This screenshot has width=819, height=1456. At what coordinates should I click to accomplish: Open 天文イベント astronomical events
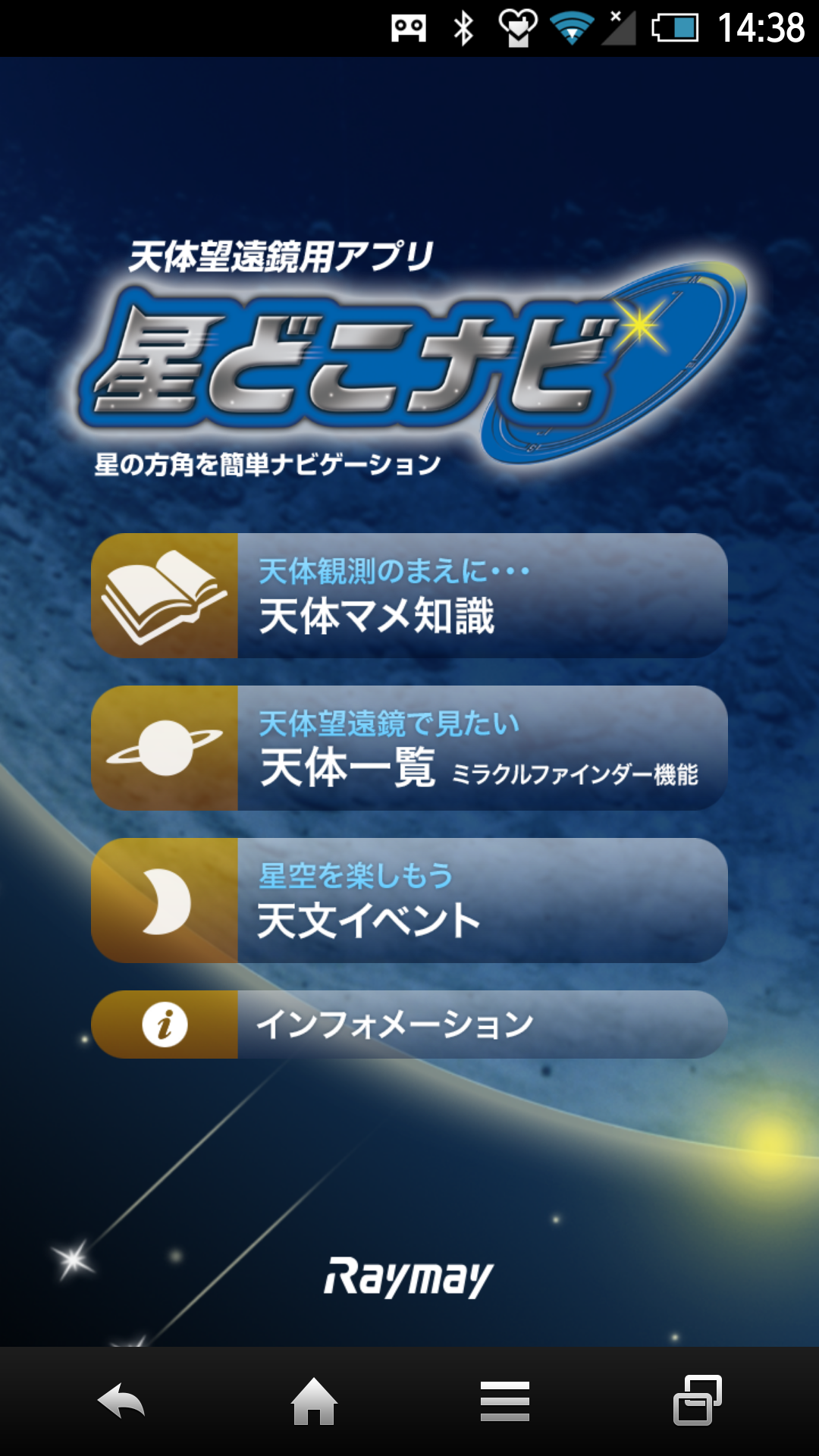[409, 901]
